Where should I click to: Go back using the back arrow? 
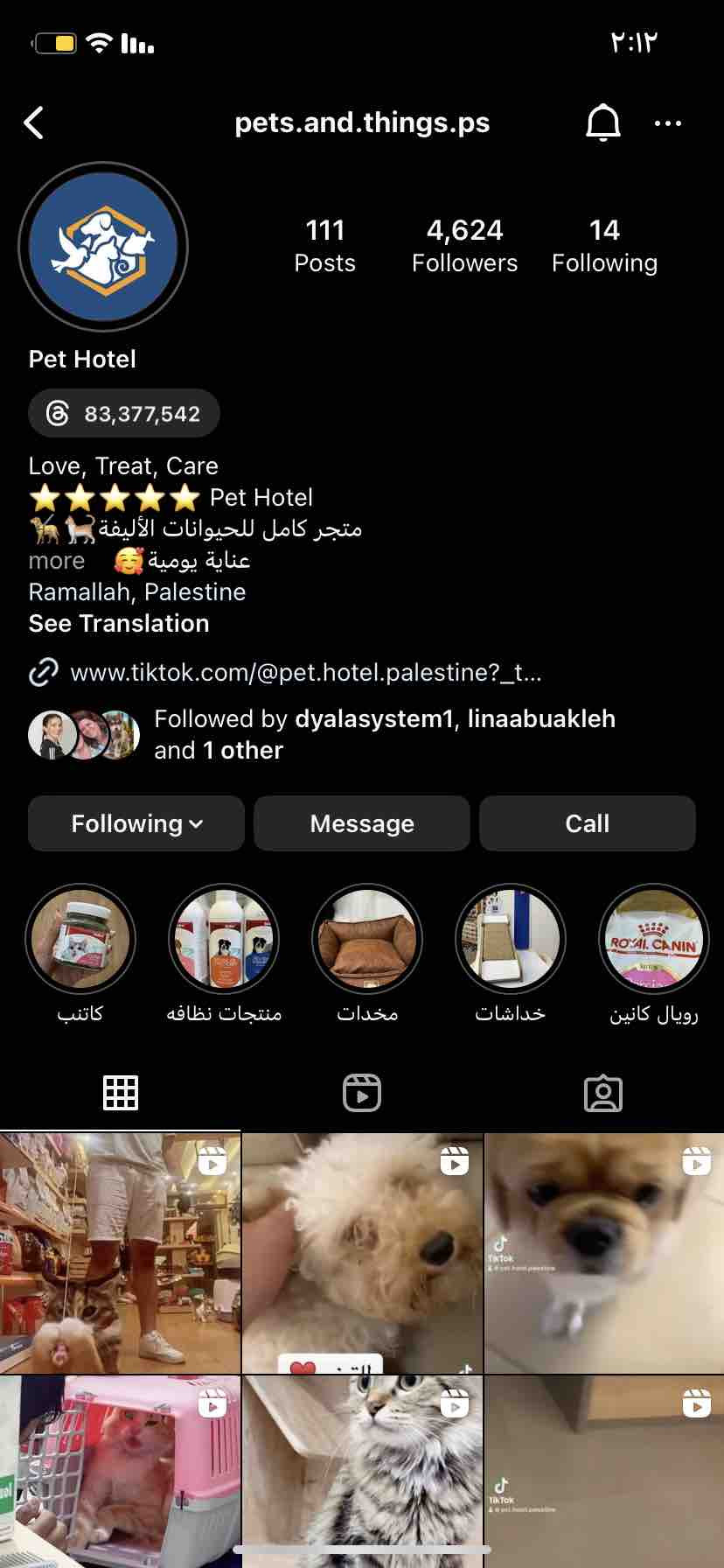34,123
